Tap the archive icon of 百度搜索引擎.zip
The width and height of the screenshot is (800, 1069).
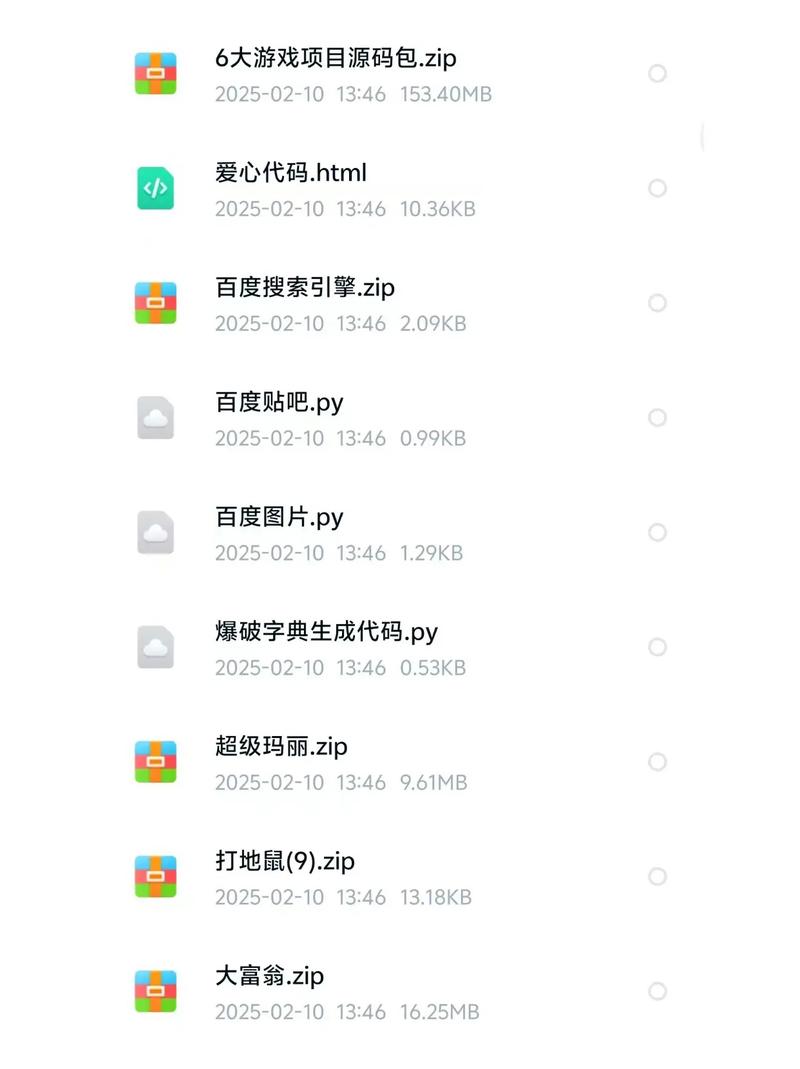click(x=156, y=303)
